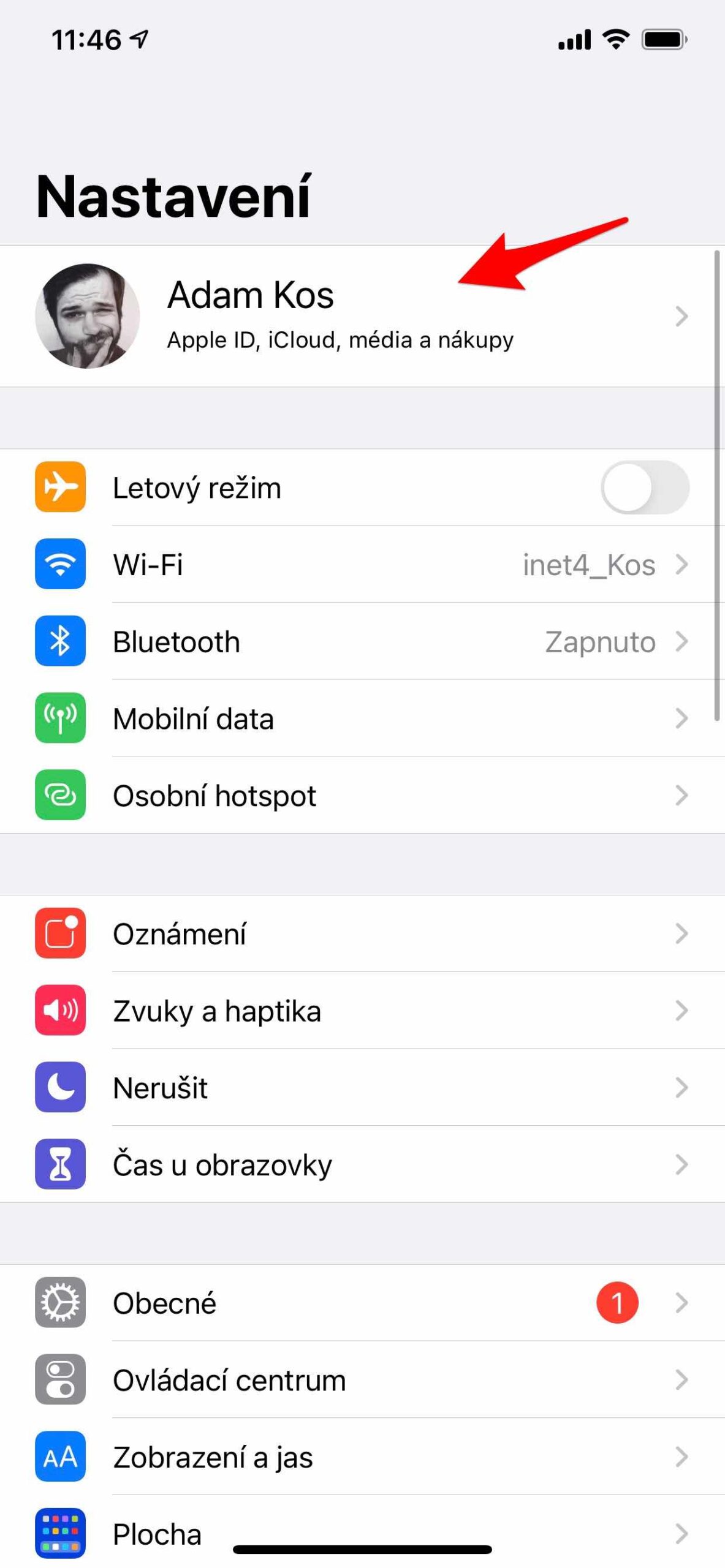Tap the Oznámení notifications icon
Viewport: 725px width, 1568px height.
click(60, 933)
